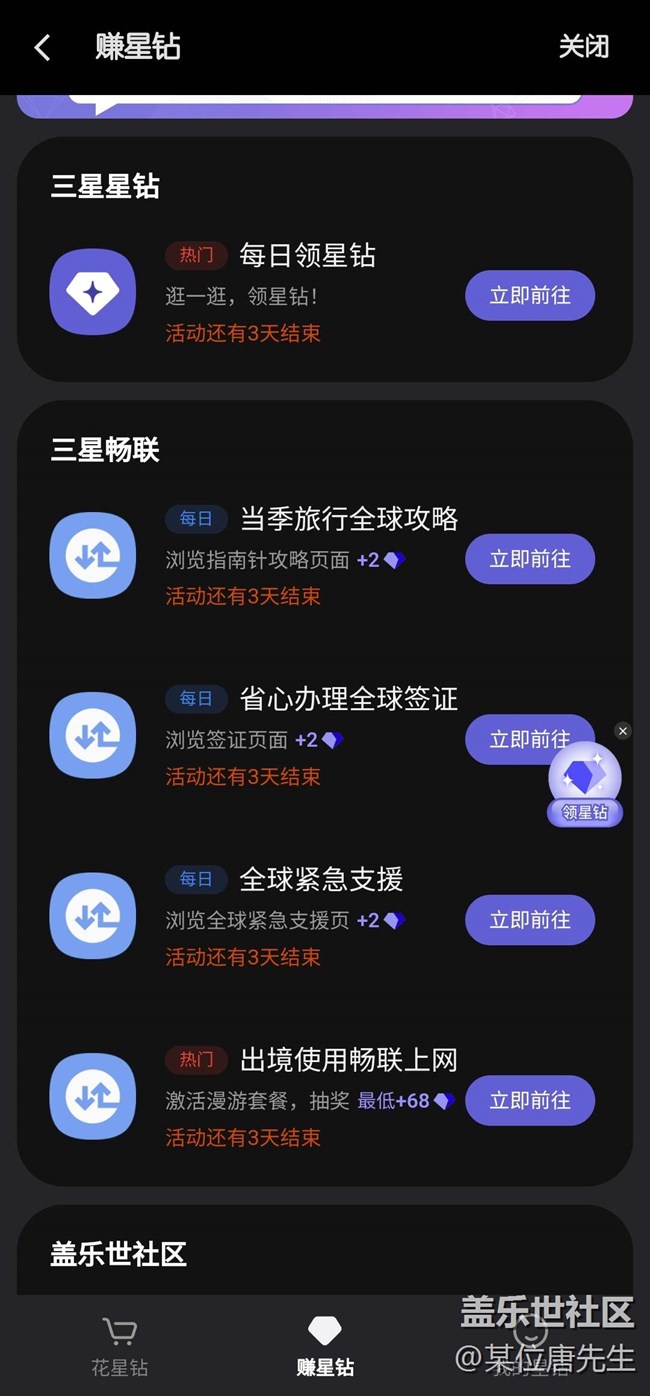
Task: Tap 关闭 to close the page
Action: click(x=583, y=47)
